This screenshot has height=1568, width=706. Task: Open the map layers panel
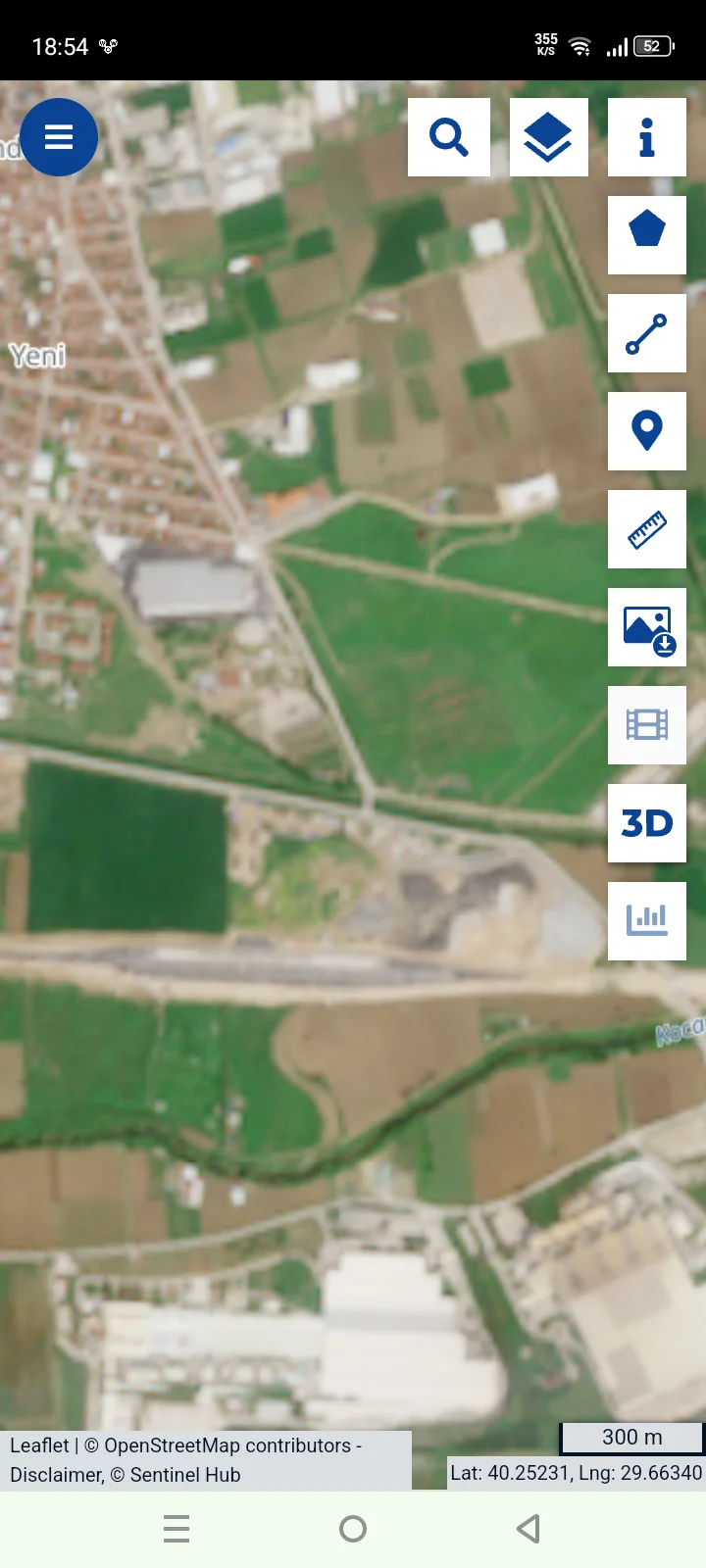point(548,137)
